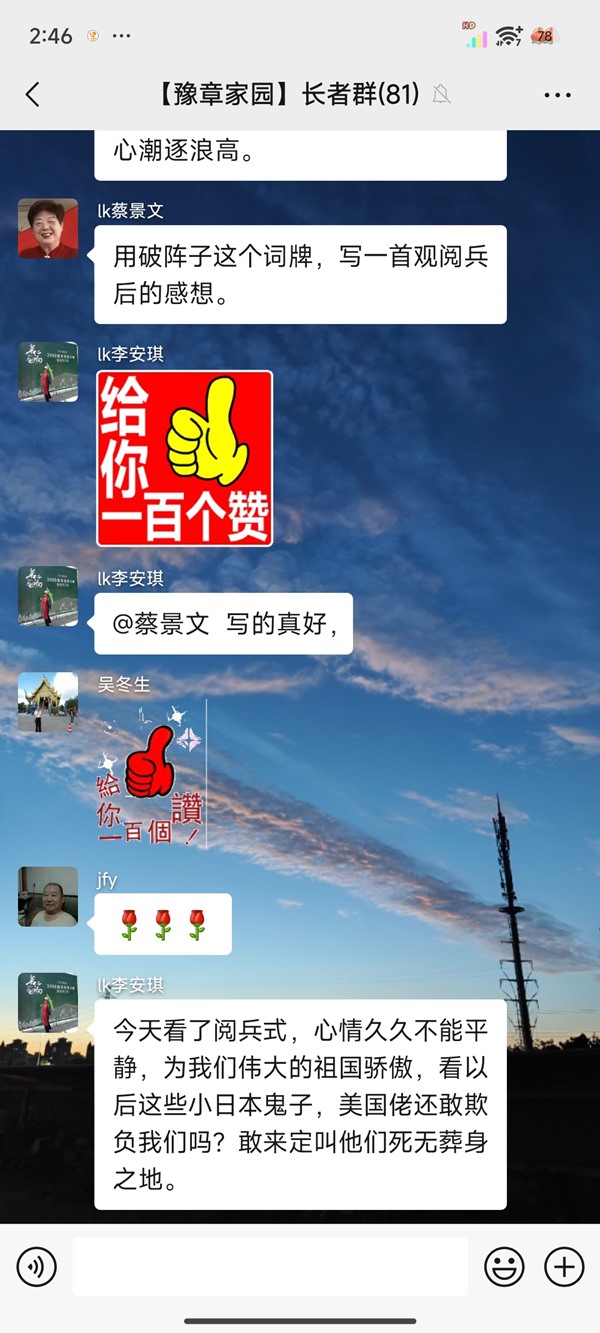View the red 给你一百个赞 sticker
Viewport: 600px width, 1333px height.
(185, 458)
